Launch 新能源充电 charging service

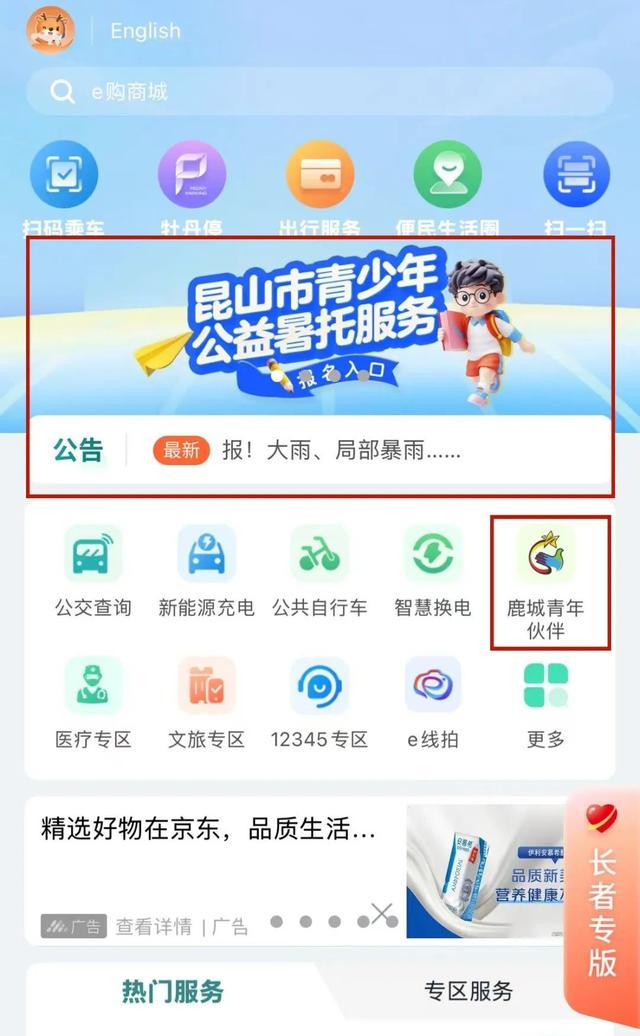coord(206,570)
